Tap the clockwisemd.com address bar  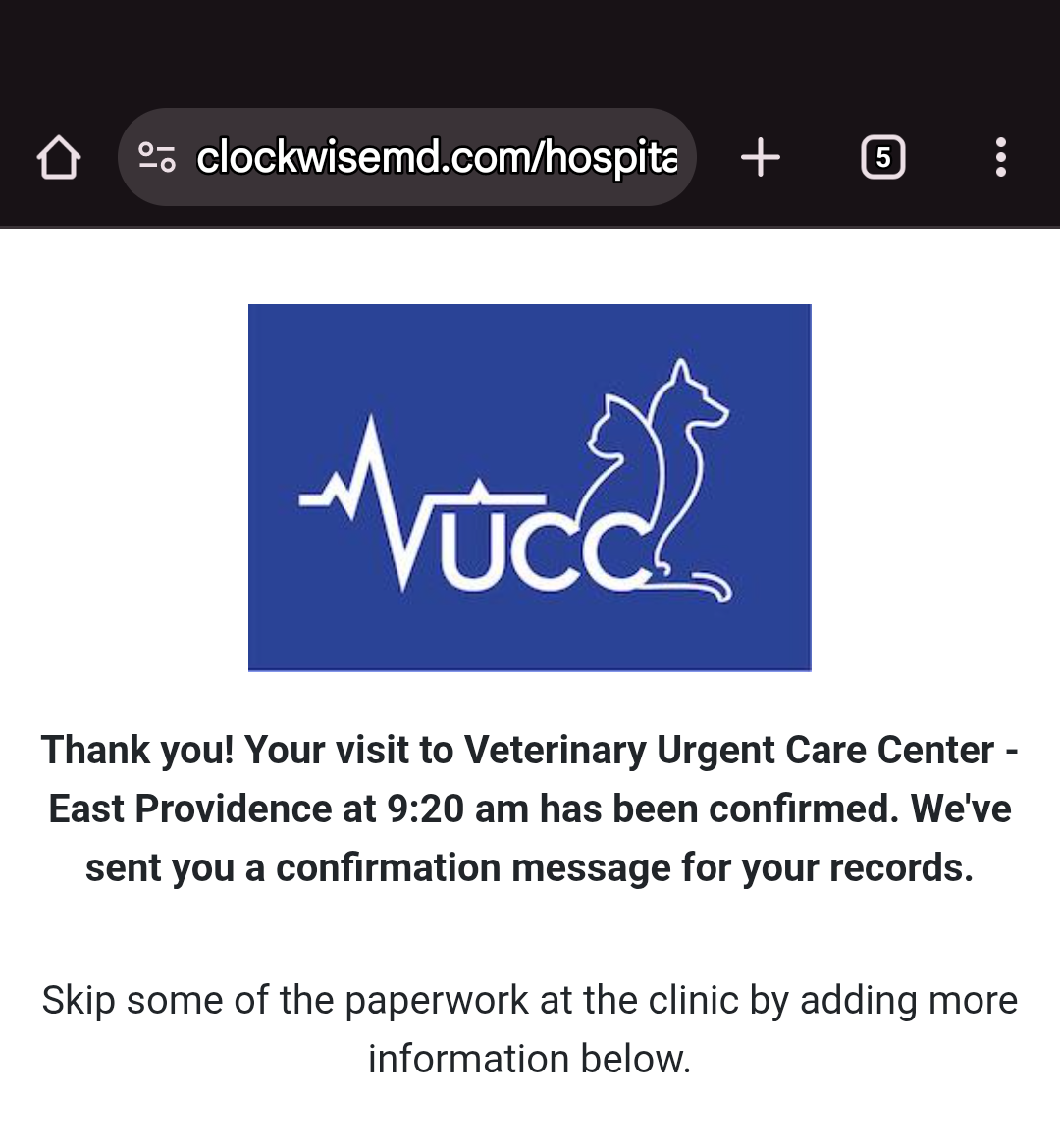[x=437, y=157]
